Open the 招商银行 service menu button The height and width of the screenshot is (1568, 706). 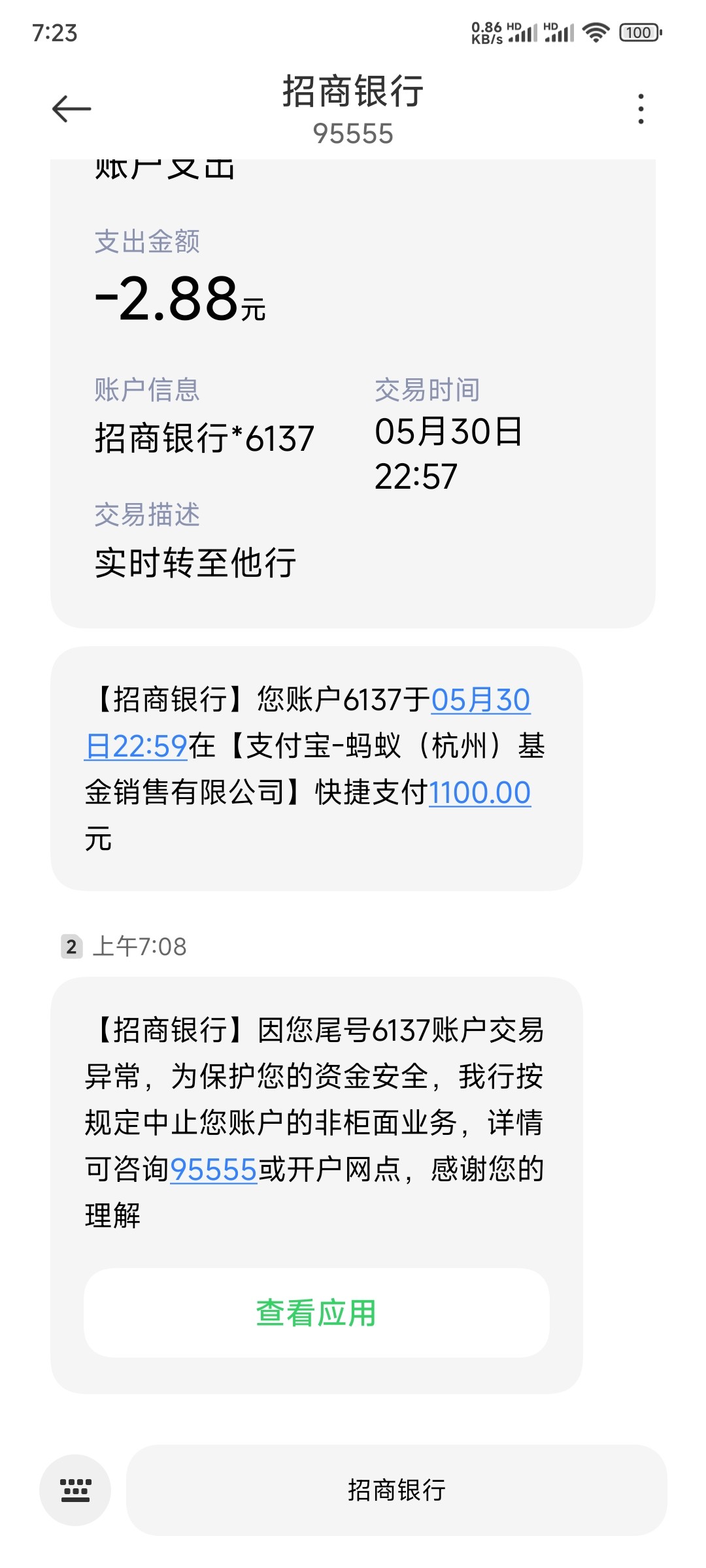point(396,1490)
